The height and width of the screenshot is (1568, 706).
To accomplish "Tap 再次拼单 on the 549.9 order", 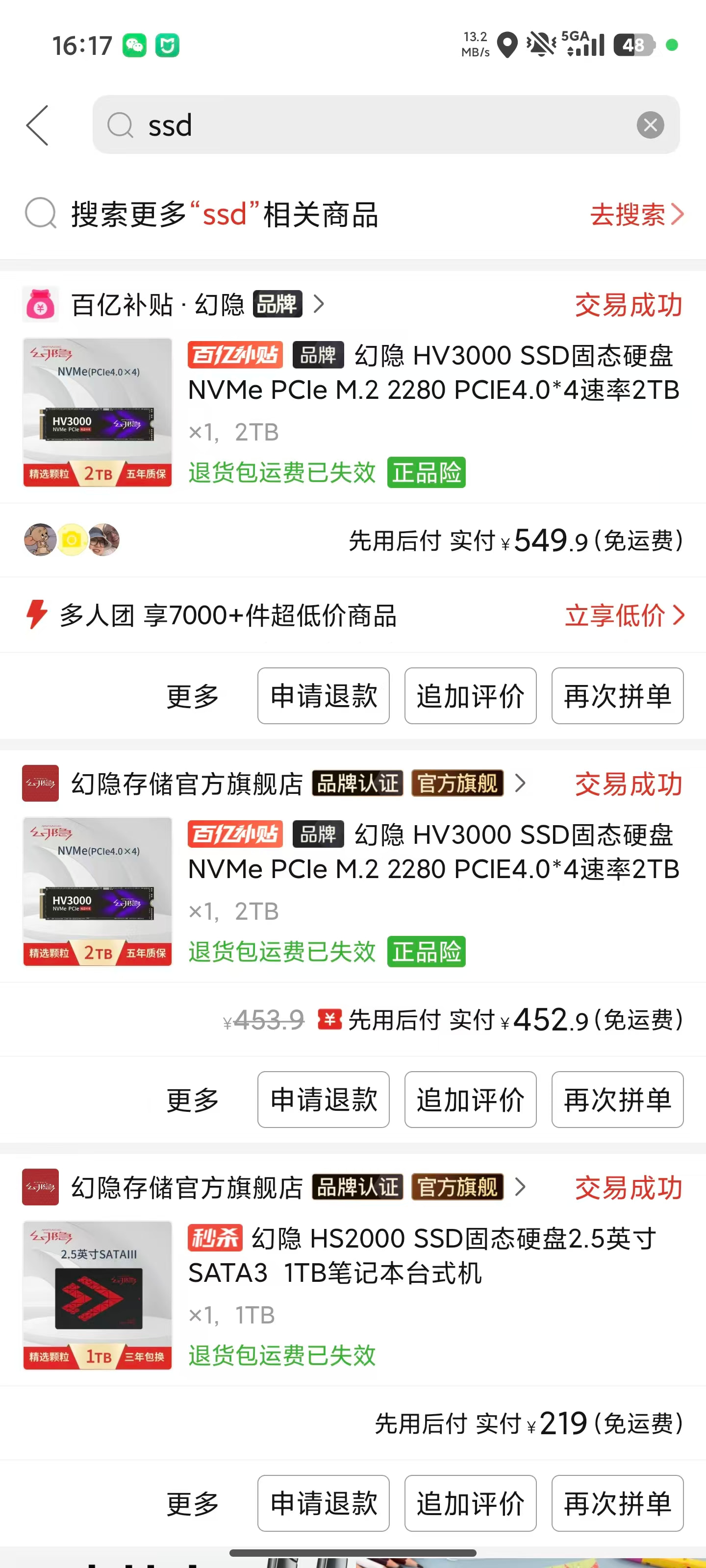I will pos(617,696).
